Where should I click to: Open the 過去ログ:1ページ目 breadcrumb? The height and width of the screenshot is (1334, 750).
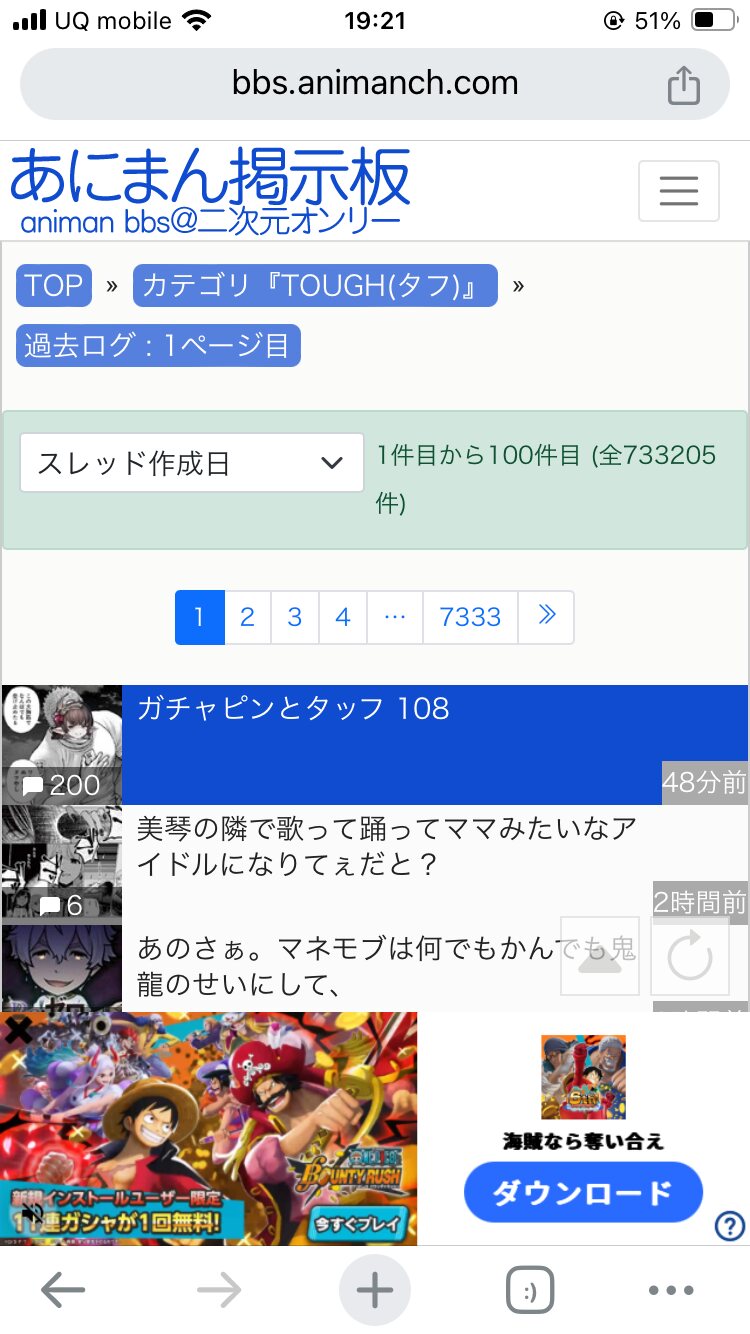(158, 346)
